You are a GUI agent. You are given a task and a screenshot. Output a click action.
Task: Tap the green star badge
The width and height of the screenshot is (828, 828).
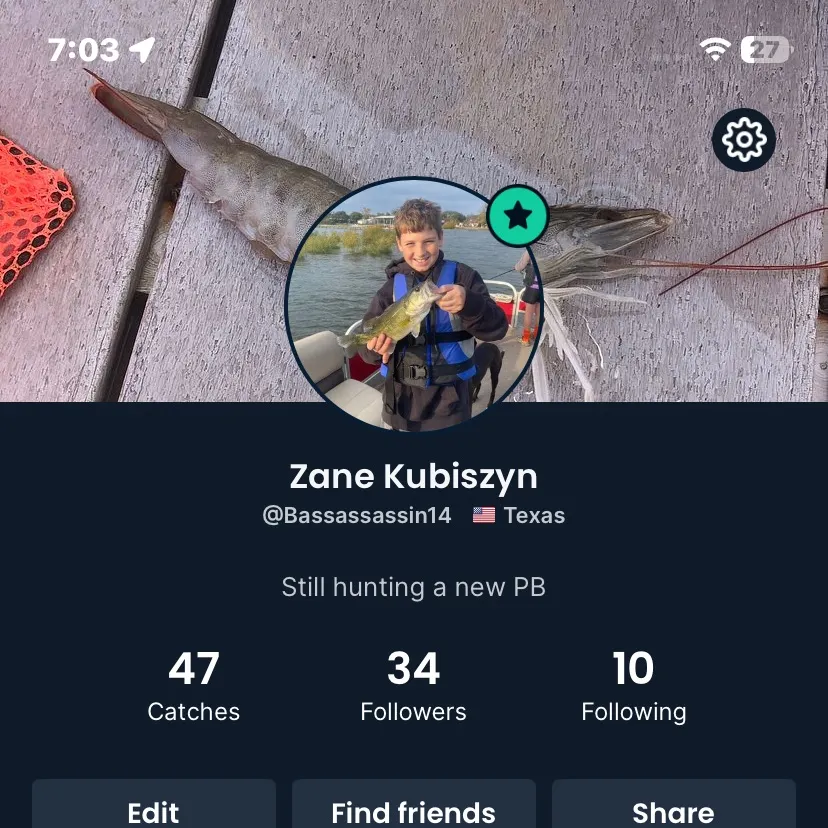click(x=517, y=216)
